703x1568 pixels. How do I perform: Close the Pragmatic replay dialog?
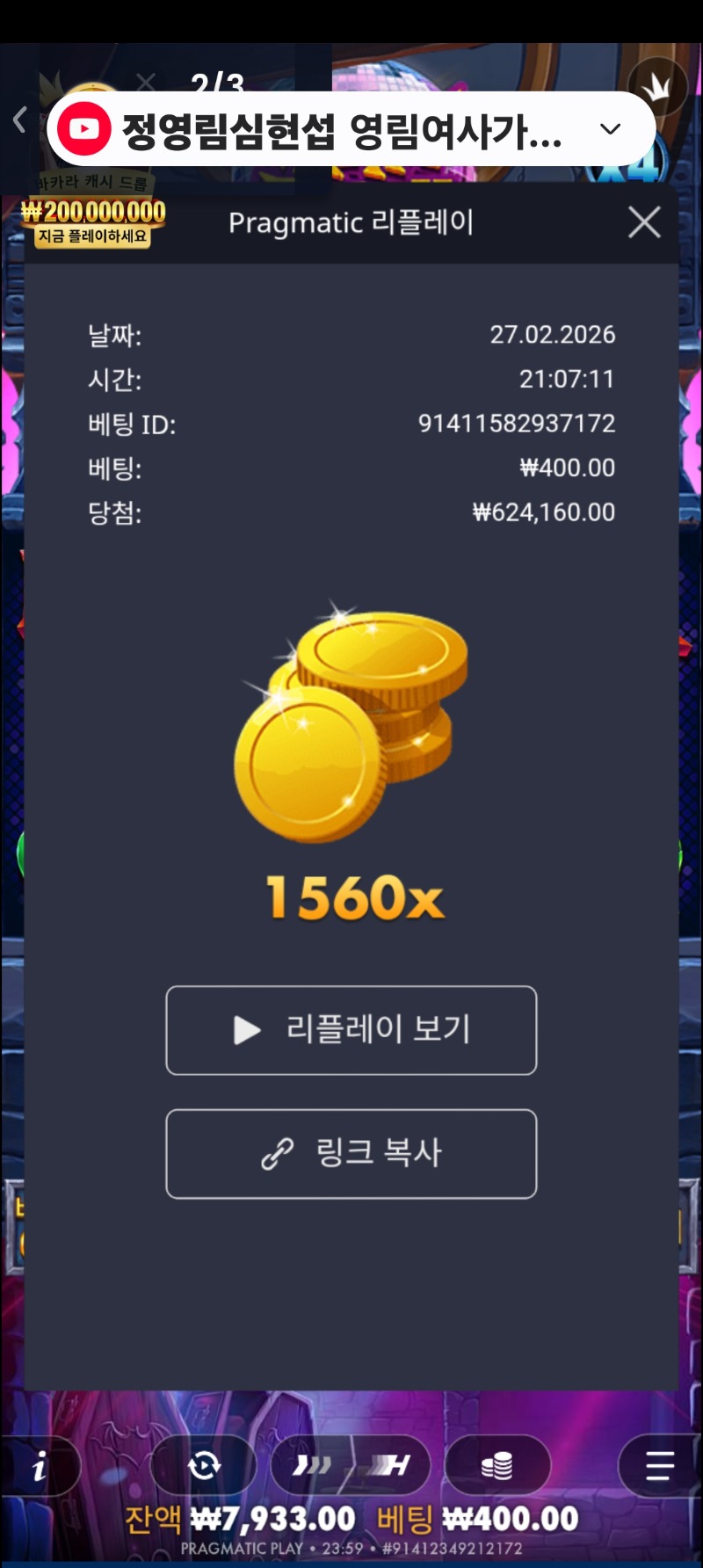point(644,222)
